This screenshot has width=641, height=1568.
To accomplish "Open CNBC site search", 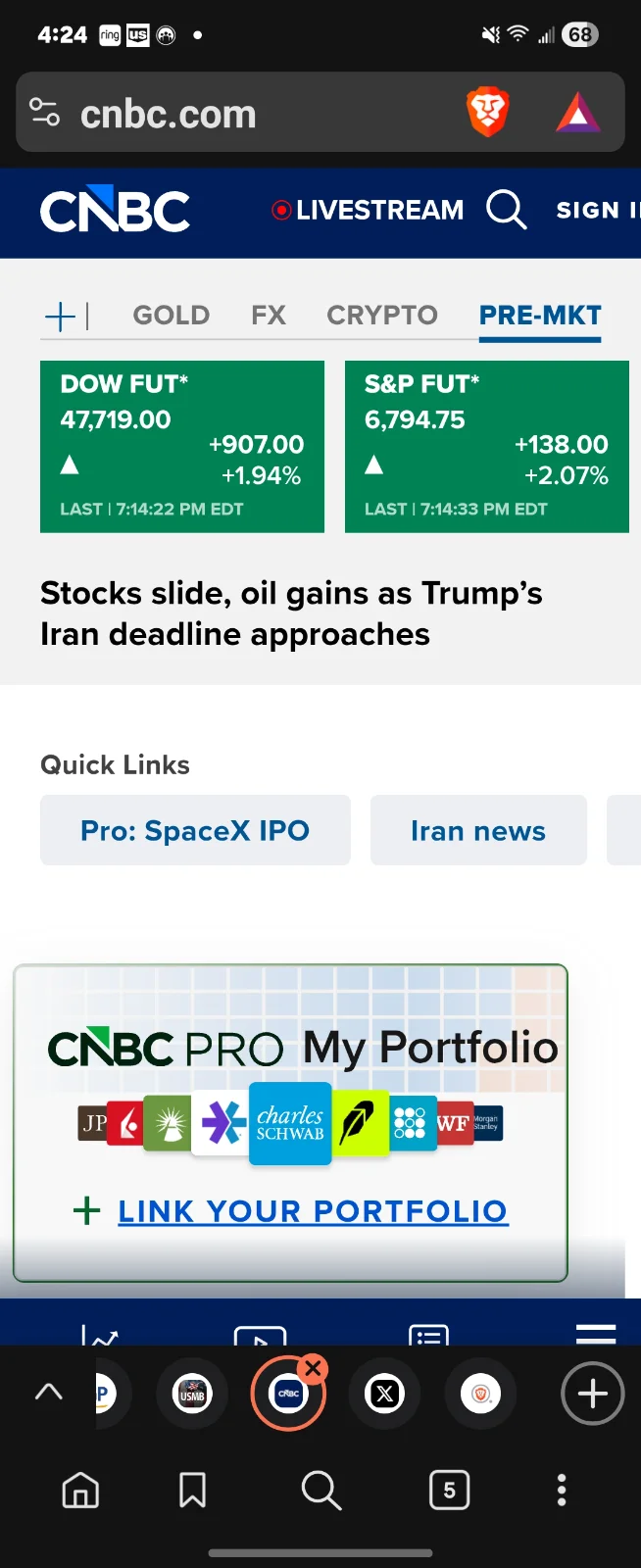I will coord(506,210).
